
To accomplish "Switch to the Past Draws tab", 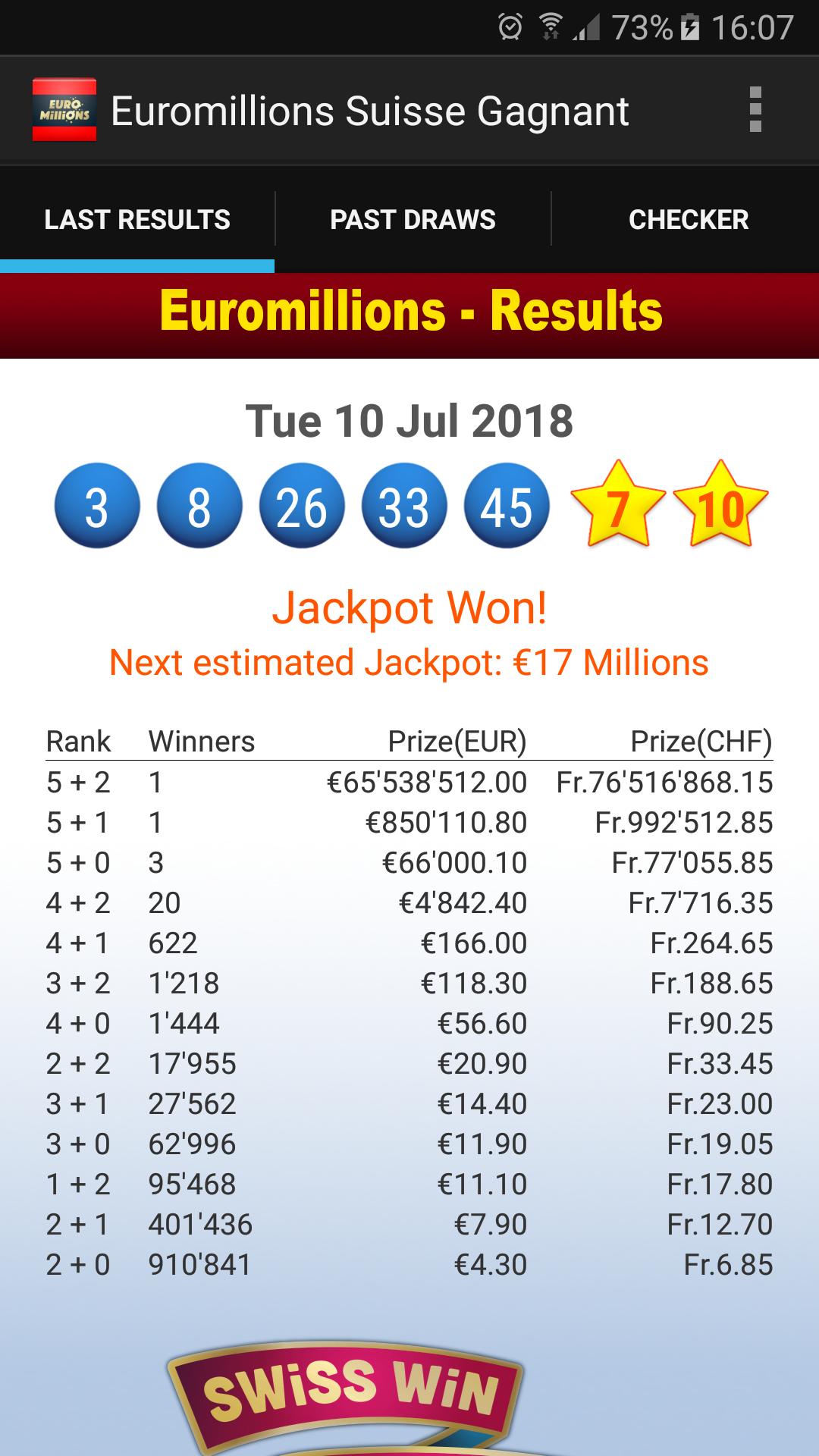I will pos(413,220).
